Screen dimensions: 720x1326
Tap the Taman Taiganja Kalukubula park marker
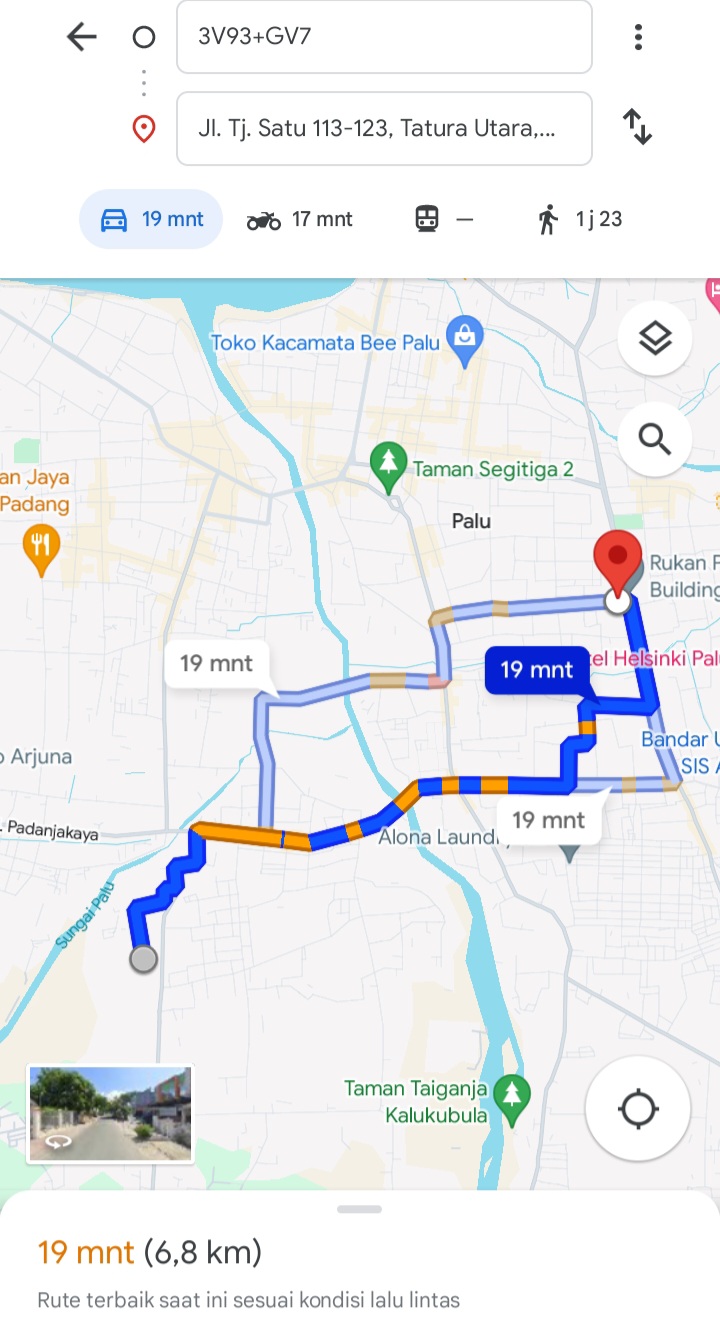tap(513, 1099)
